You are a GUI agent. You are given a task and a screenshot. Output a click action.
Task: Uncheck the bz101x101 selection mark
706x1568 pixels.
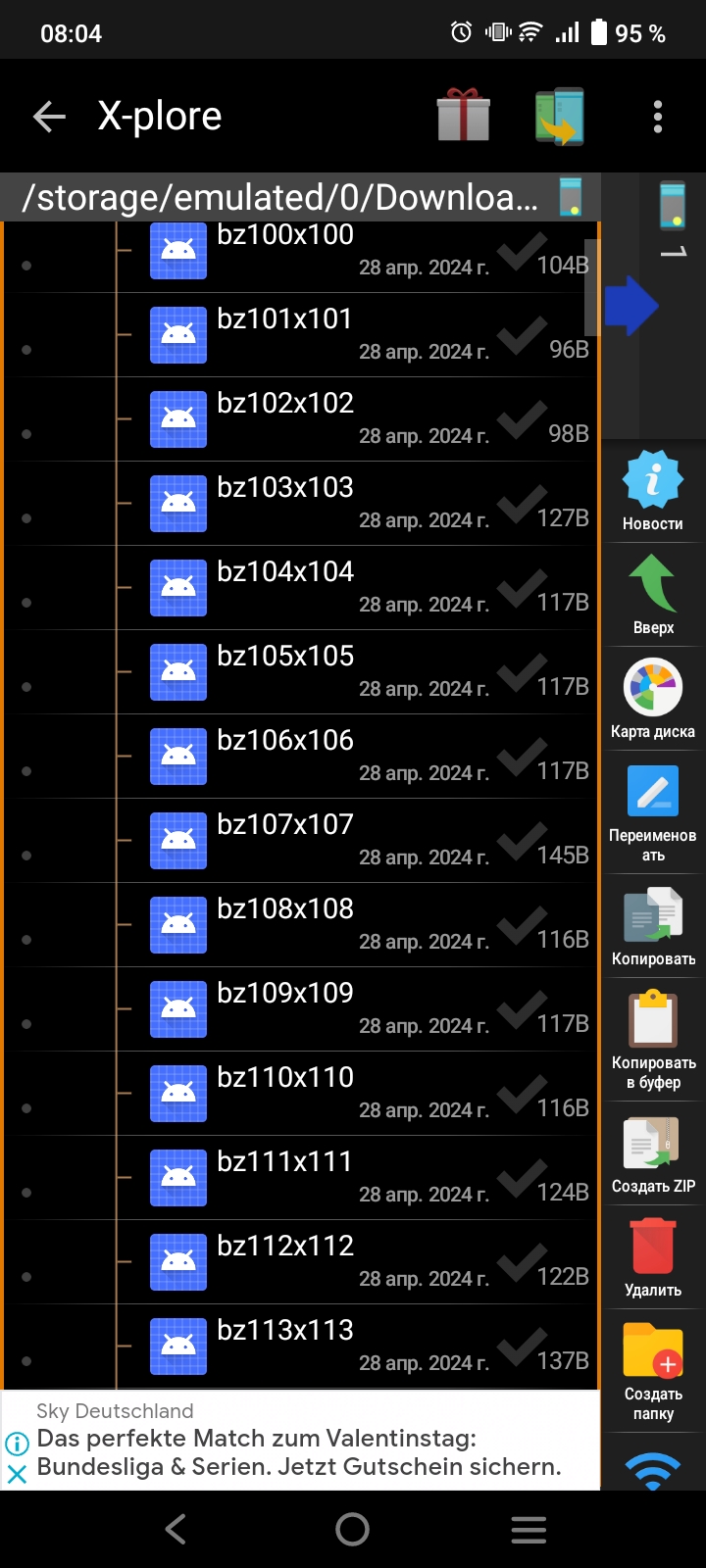click(x=522, y=336)
